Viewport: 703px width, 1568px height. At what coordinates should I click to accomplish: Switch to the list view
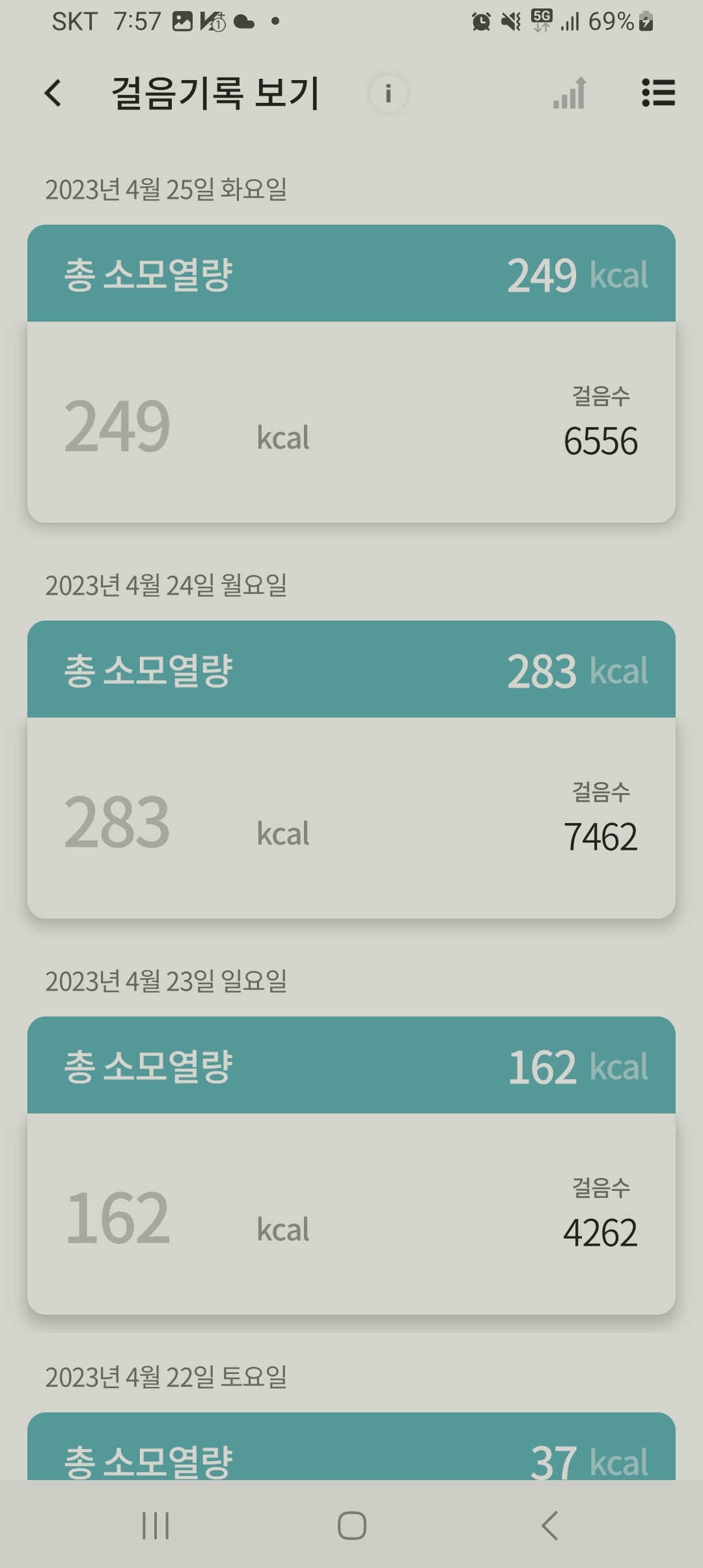pyautogui.click(x=658, y=93)
